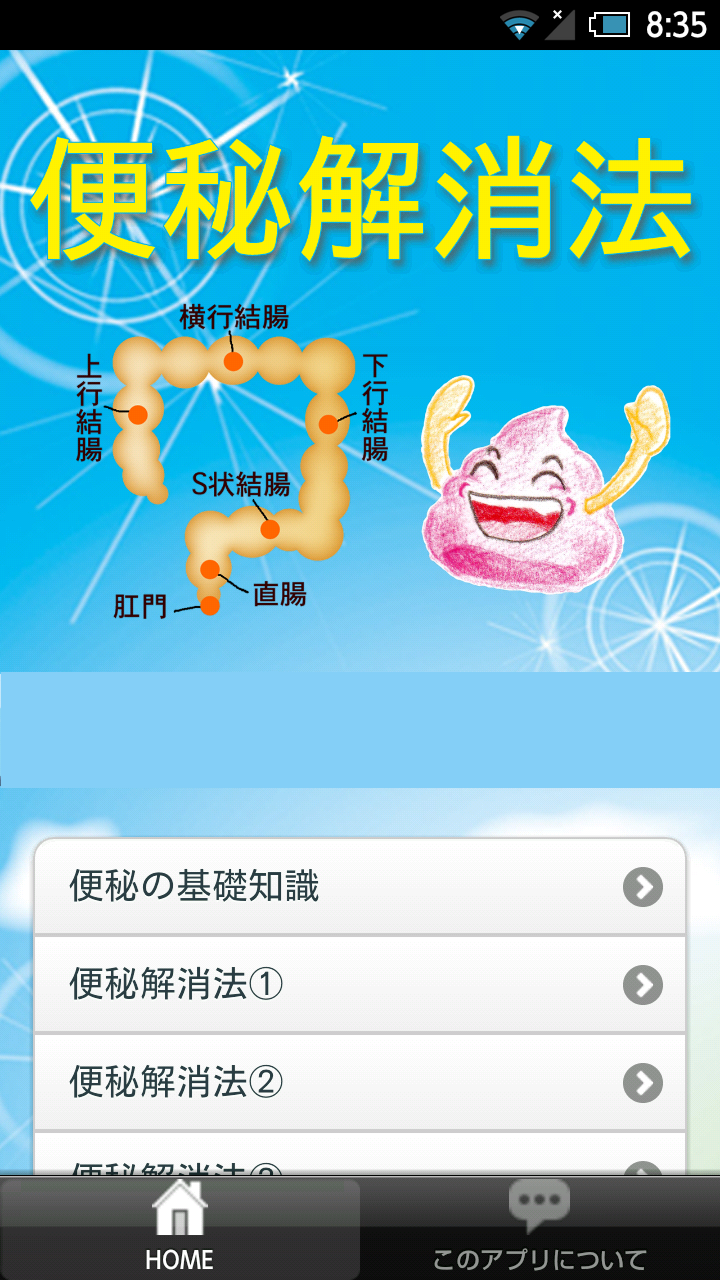720x1280 pixels.
Task: Open 便秘の基礎知識 row
Action: tap(360, 887)
